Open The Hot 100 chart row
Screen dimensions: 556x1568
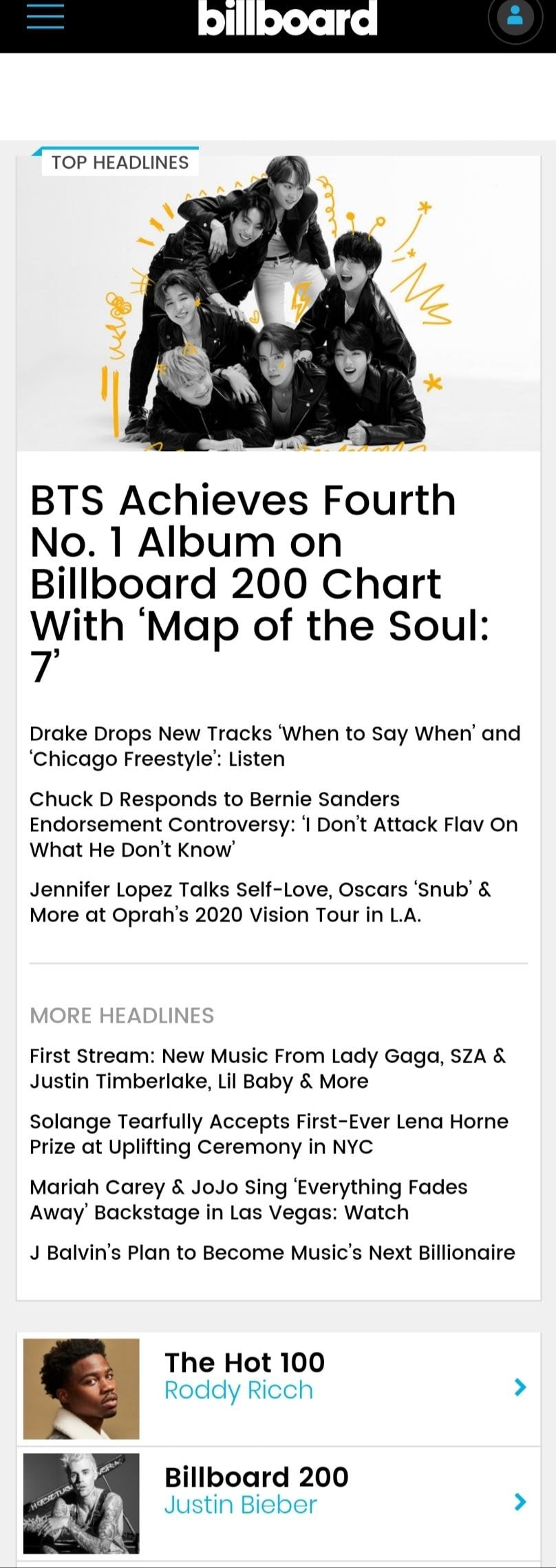coord(278,1389)
